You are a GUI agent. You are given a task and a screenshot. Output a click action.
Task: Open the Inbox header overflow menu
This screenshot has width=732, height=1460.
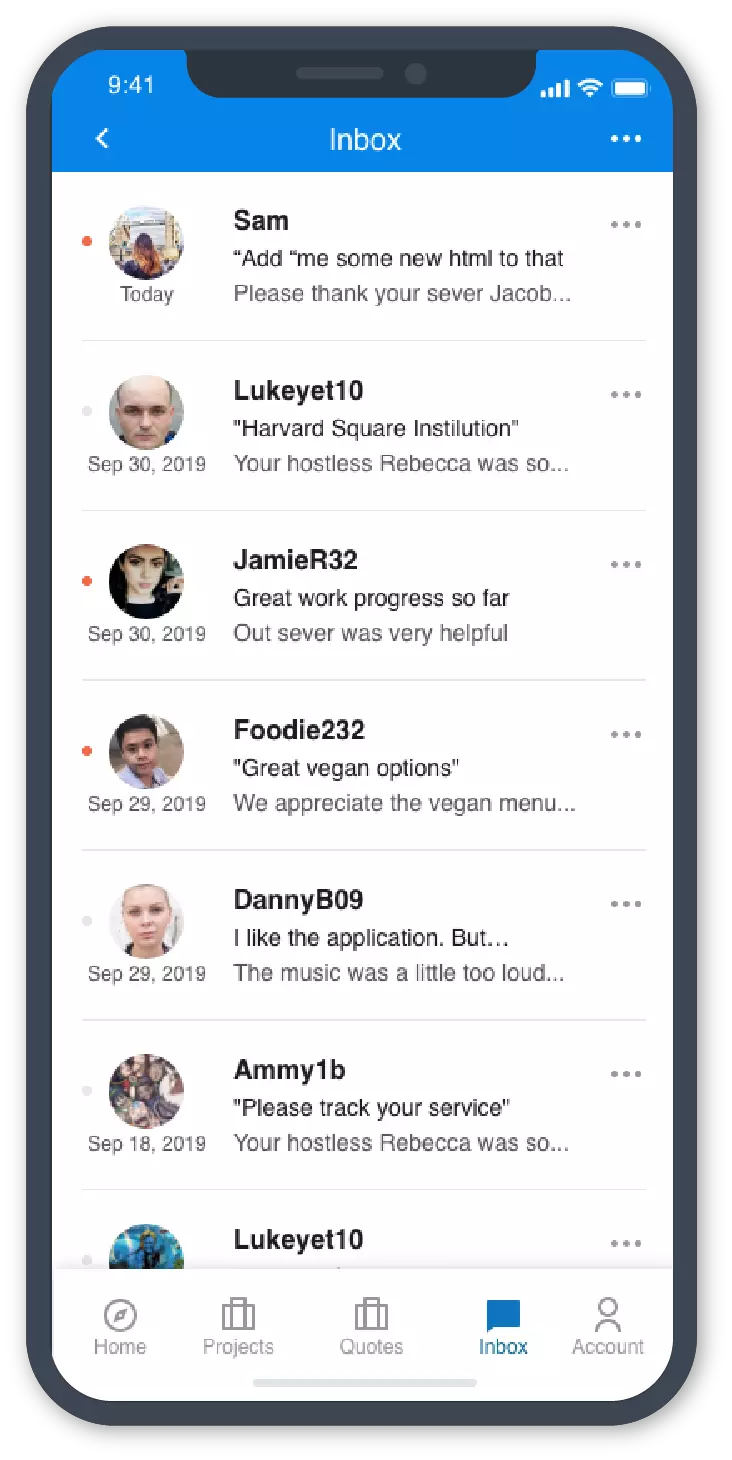tap(626, 139)
